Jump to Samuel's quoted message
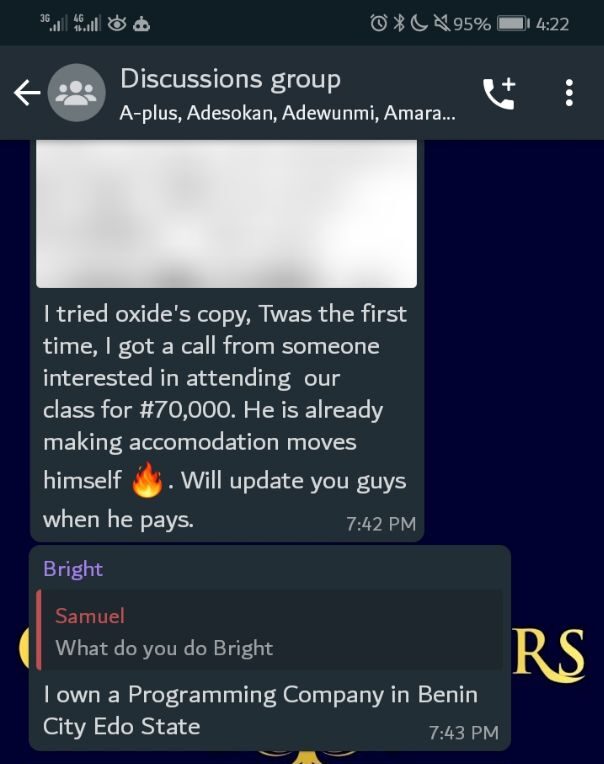 [268, 631]
